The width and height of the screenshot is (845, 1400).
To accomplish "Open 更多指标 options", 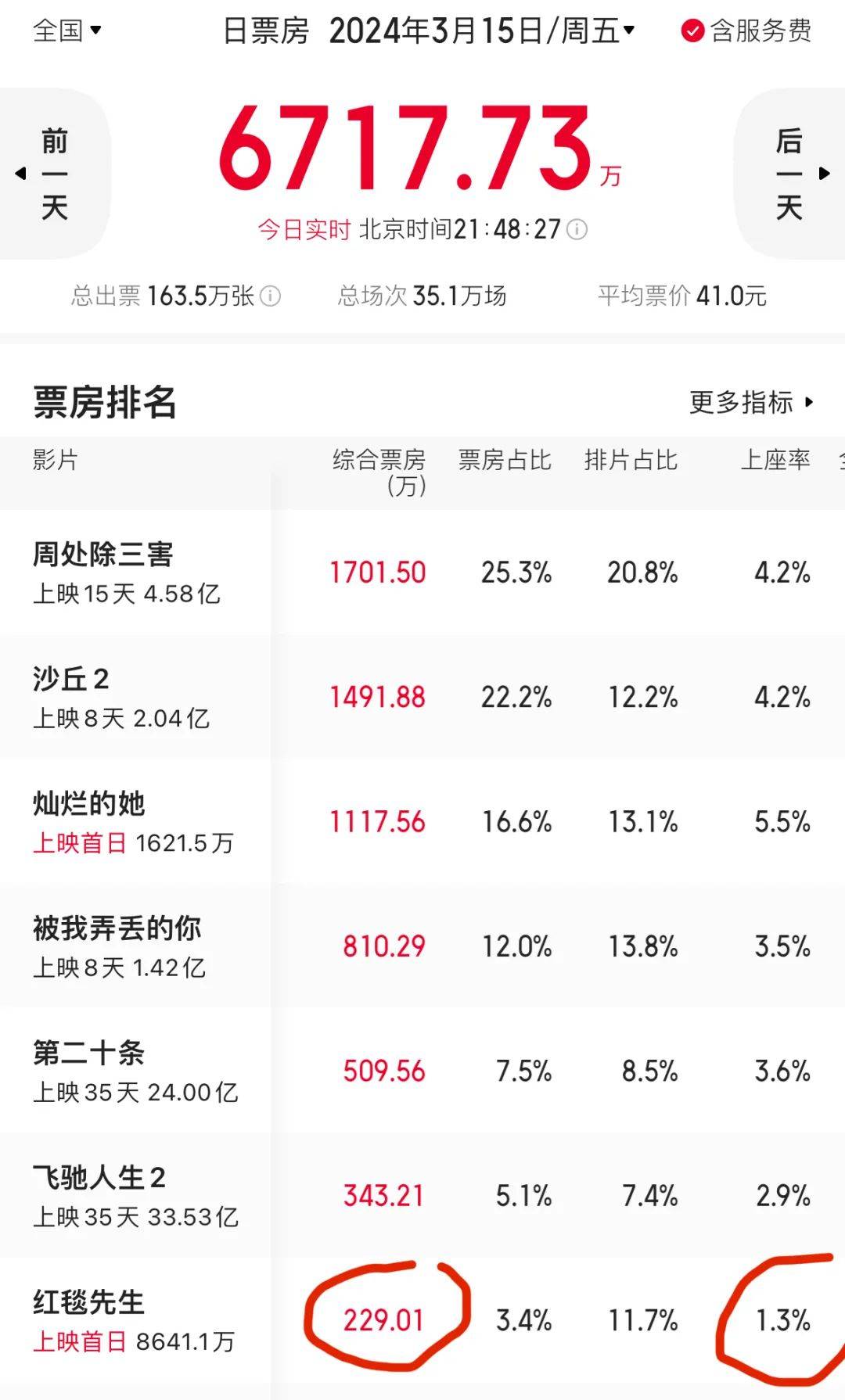I will click(752, 402).
